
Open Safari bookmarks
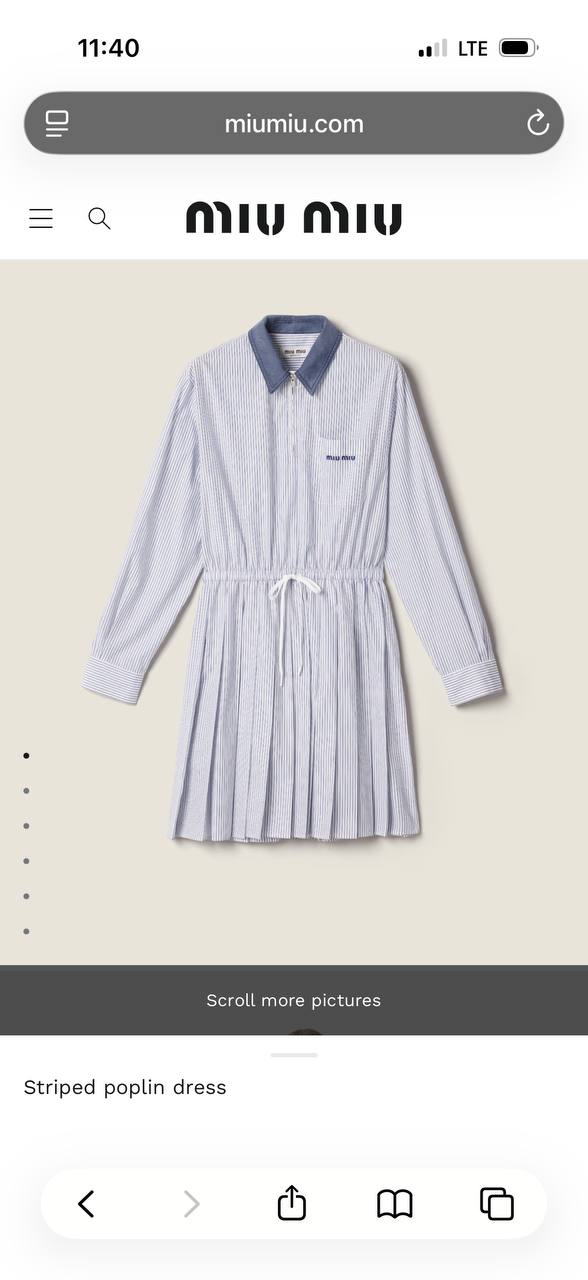[x=395, y=1204]
